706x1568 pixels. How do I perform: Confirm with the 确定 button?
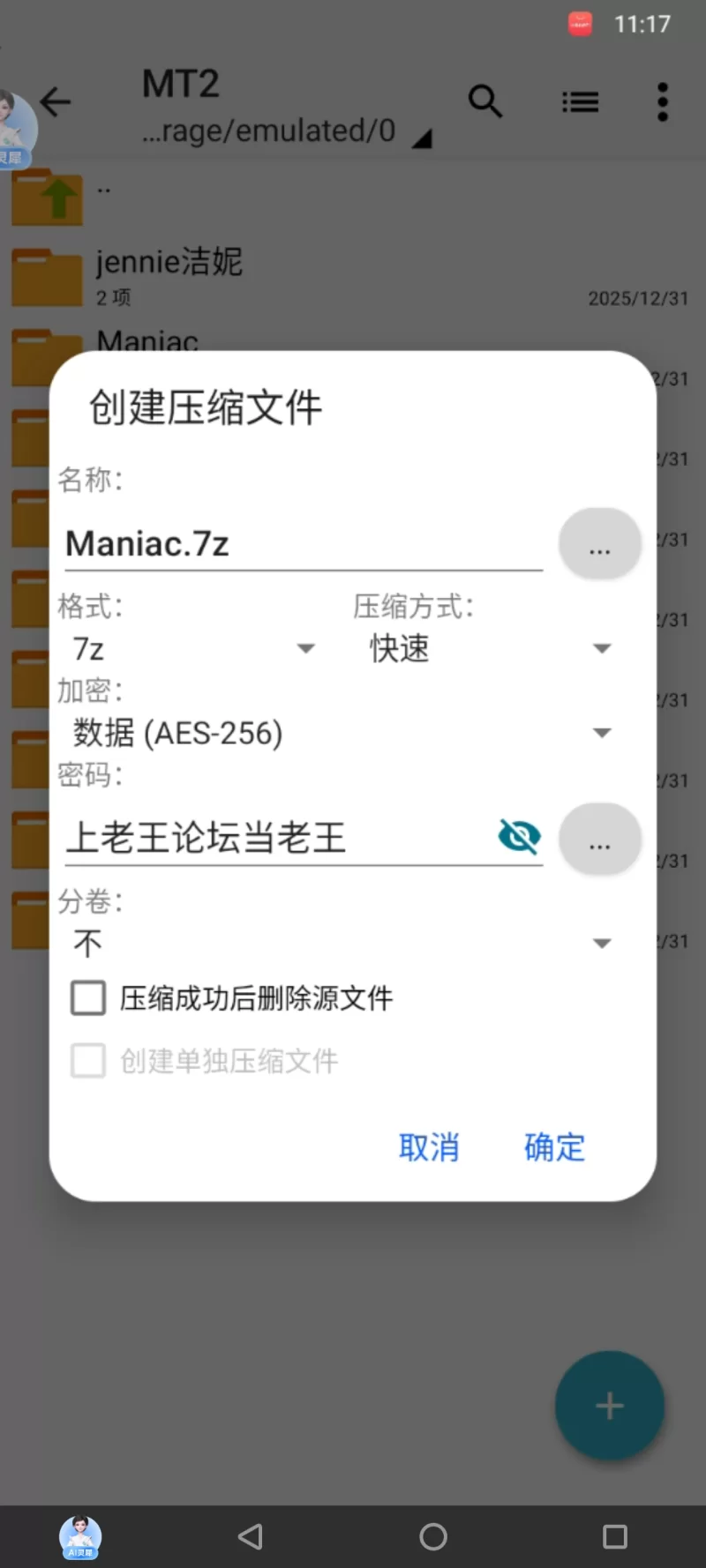[x=554, y=1147]
